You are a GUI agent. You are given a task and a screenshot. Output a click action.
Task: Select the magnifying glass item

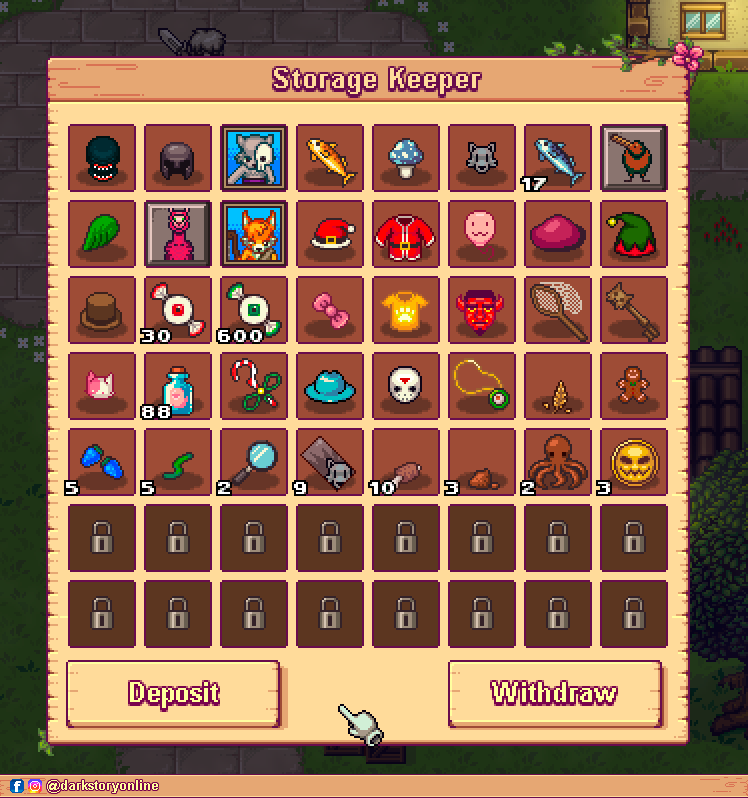pyautogui.click(x=254, y=462)
